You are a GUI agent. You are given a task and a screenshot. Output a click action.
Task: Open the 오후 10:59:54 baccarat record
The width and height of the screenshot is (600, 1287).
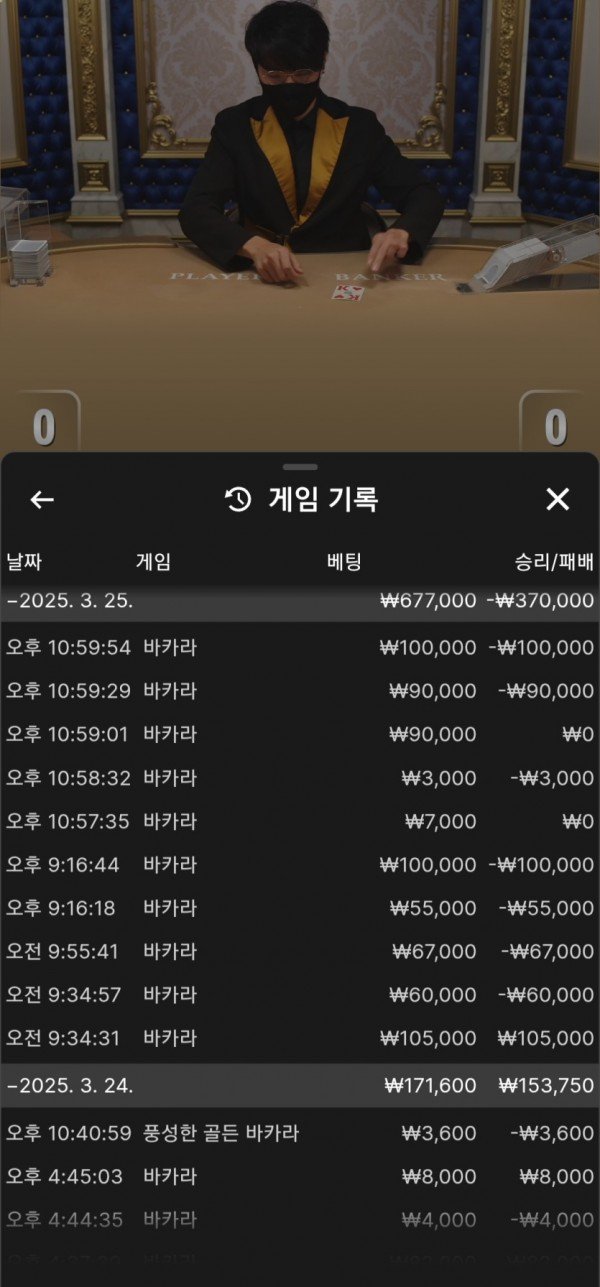pos(300,648)
